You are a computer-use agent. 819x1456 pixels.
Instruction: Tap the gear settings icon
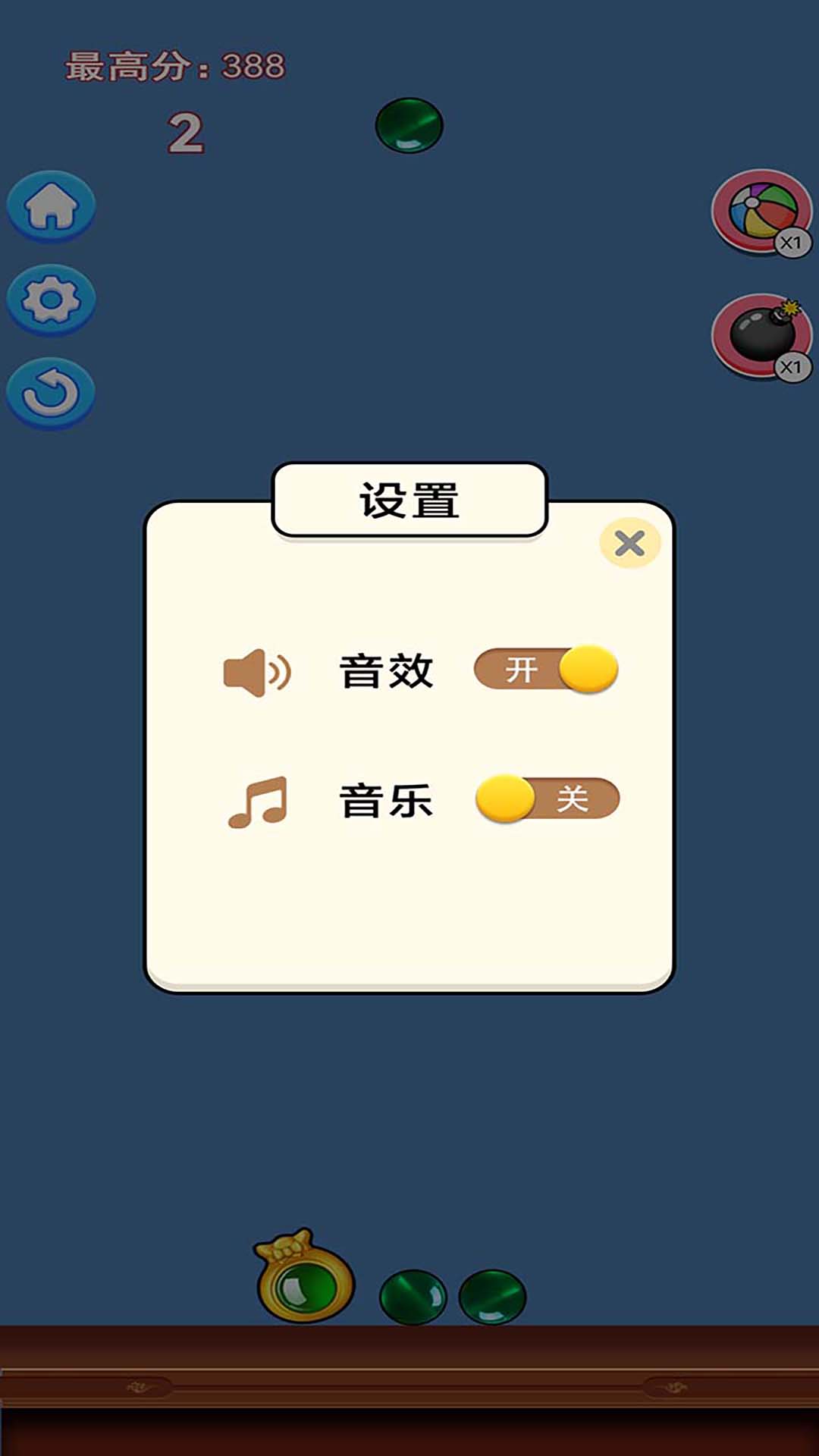pos(51,300)
